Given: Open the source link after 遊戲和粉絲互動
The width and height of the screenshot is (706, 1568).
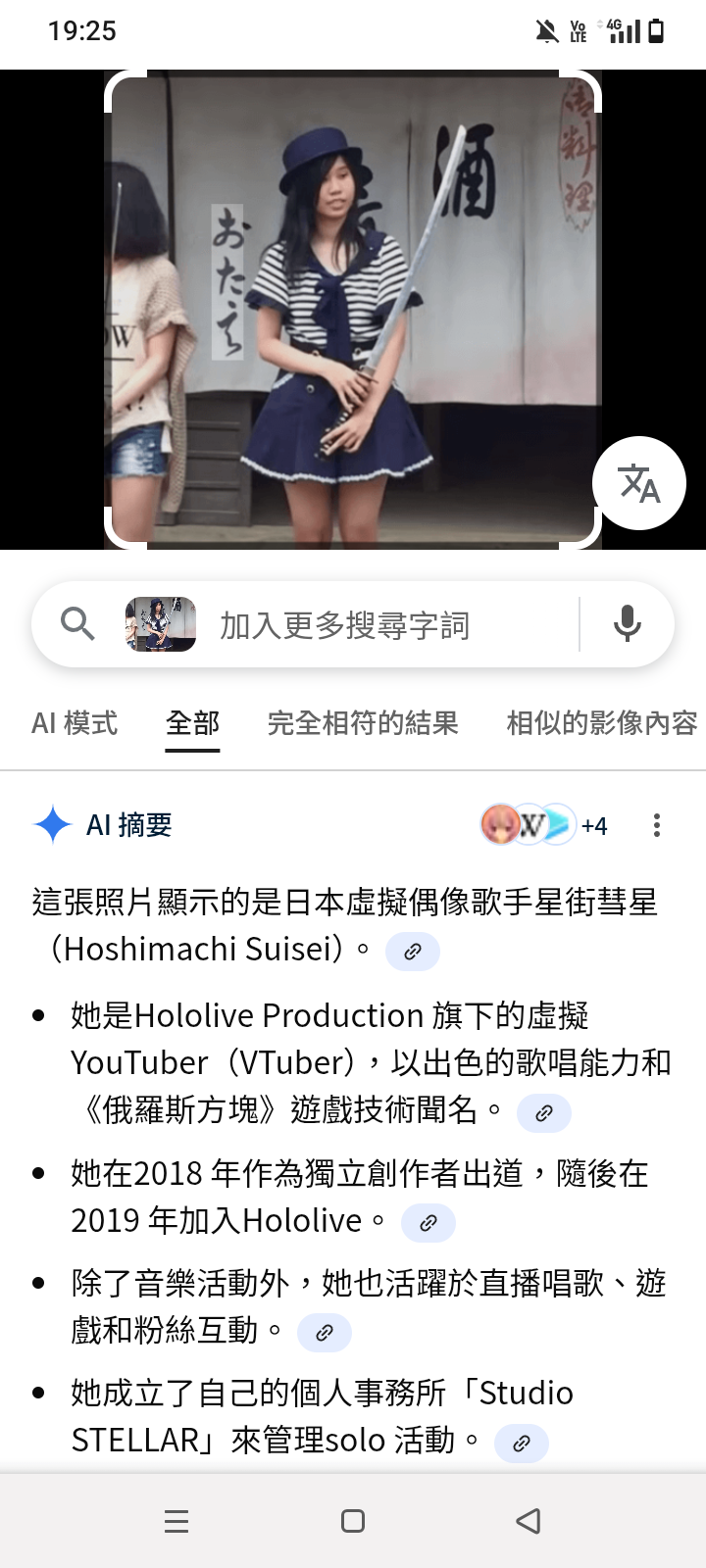Looking at the screenshot, I should click(325, 1333).
